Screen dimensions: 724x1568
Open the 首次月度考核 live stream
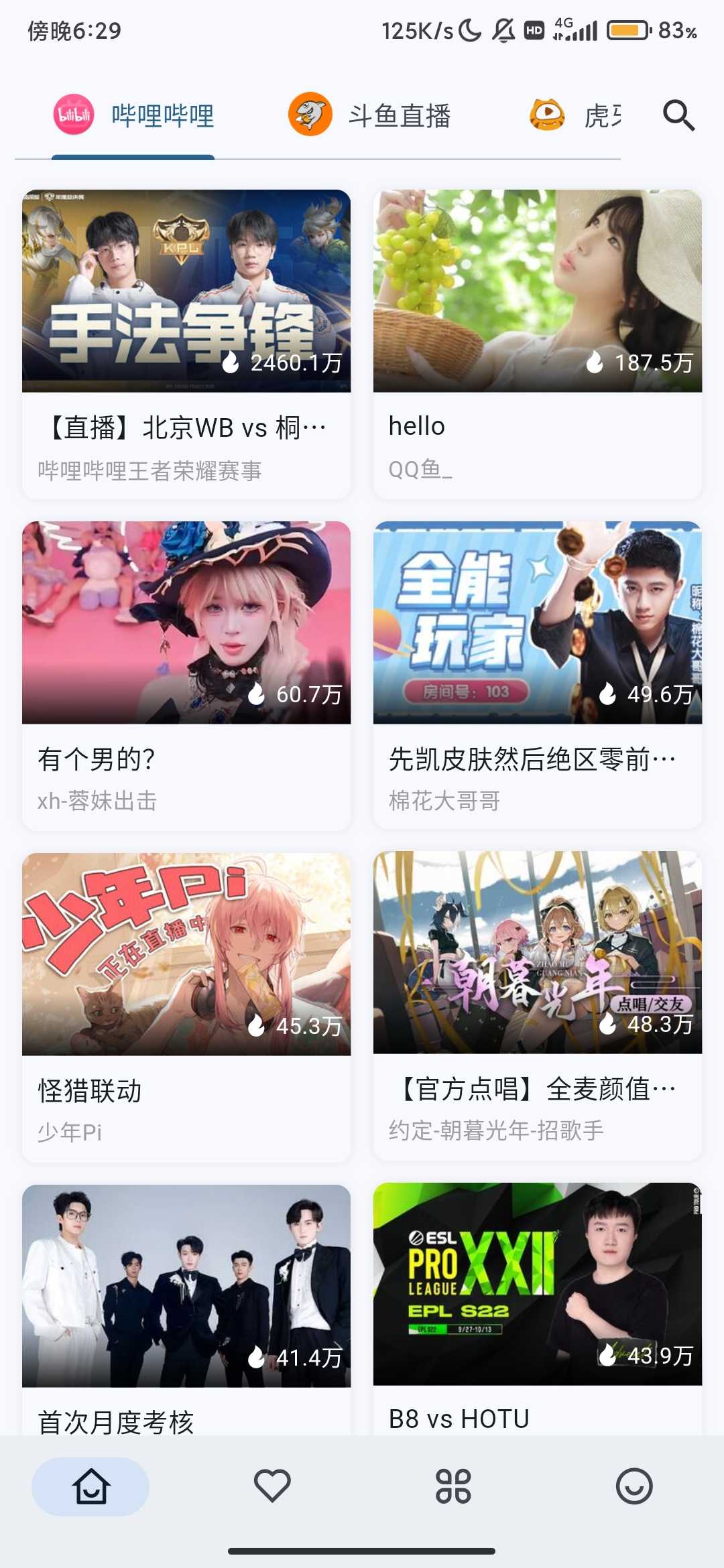click(186, 1307)
